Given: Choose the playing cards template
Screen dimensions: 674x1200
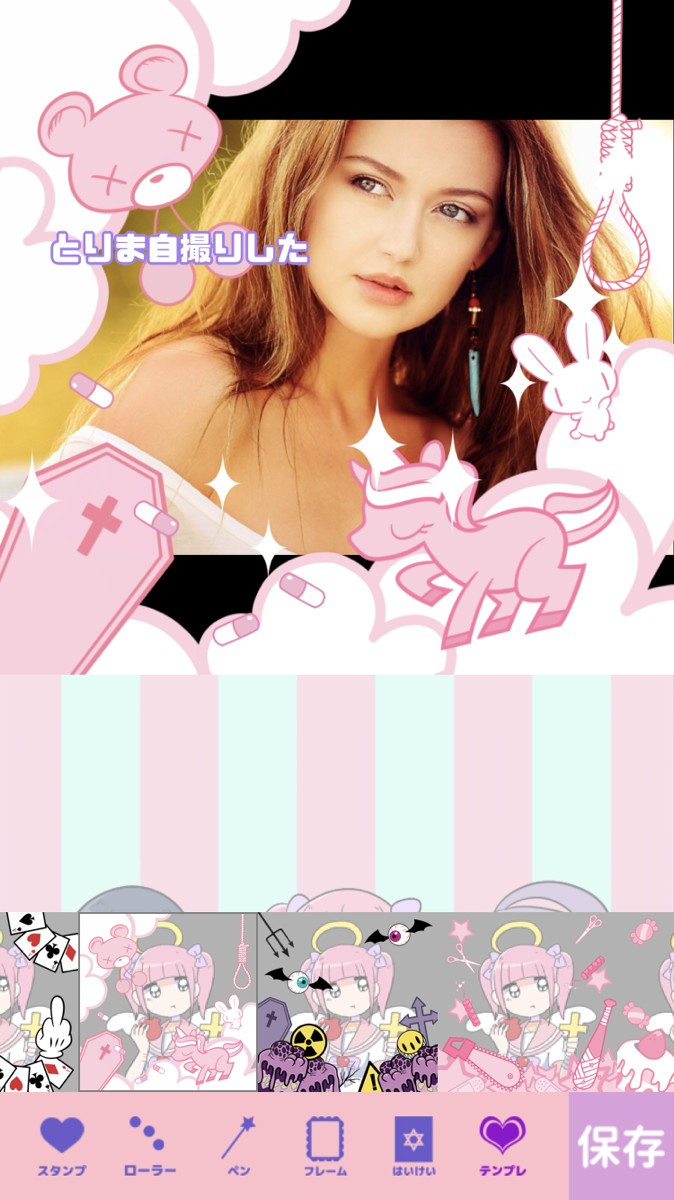Looking at the screenshot, I should pos(38,1002).
